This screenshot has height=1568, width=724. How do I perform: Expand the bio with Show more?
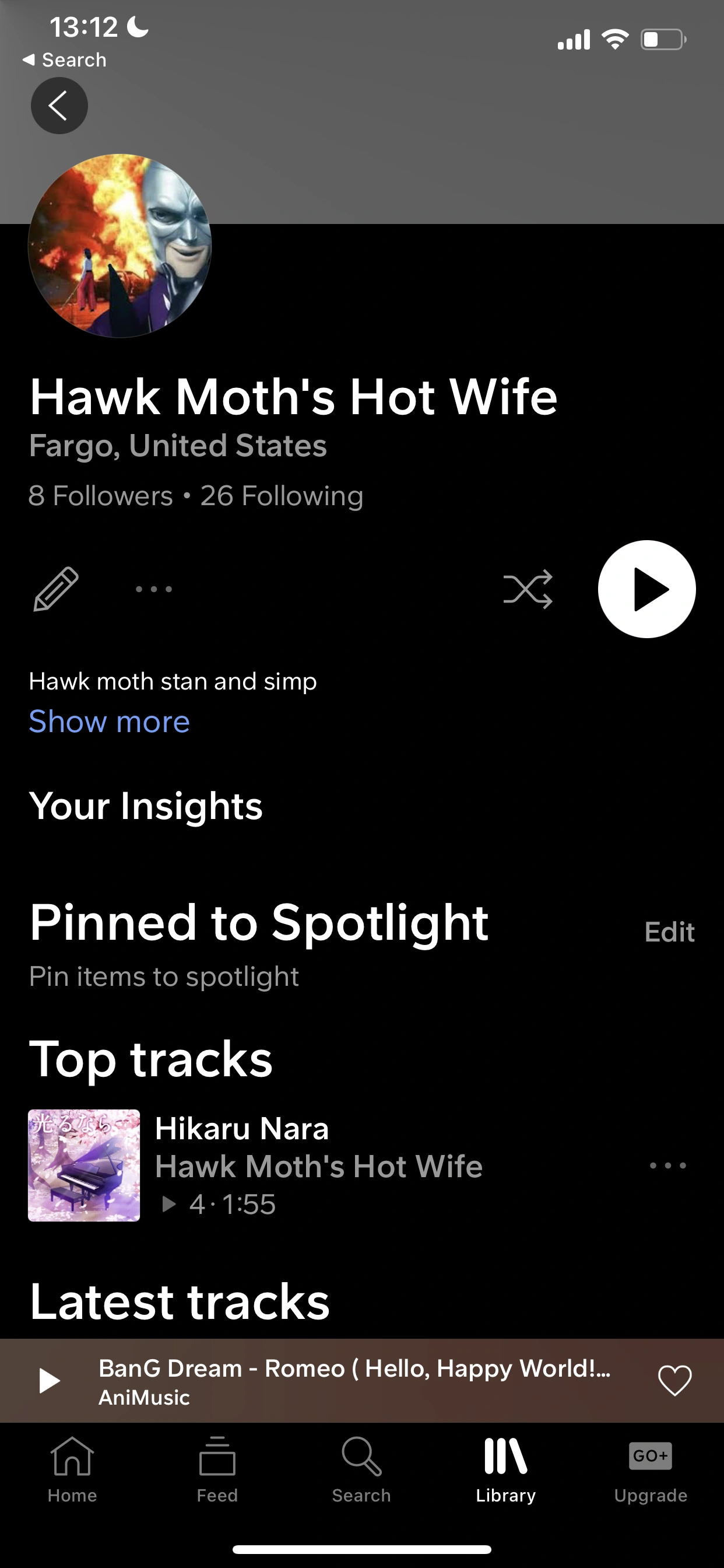point(110,722)
